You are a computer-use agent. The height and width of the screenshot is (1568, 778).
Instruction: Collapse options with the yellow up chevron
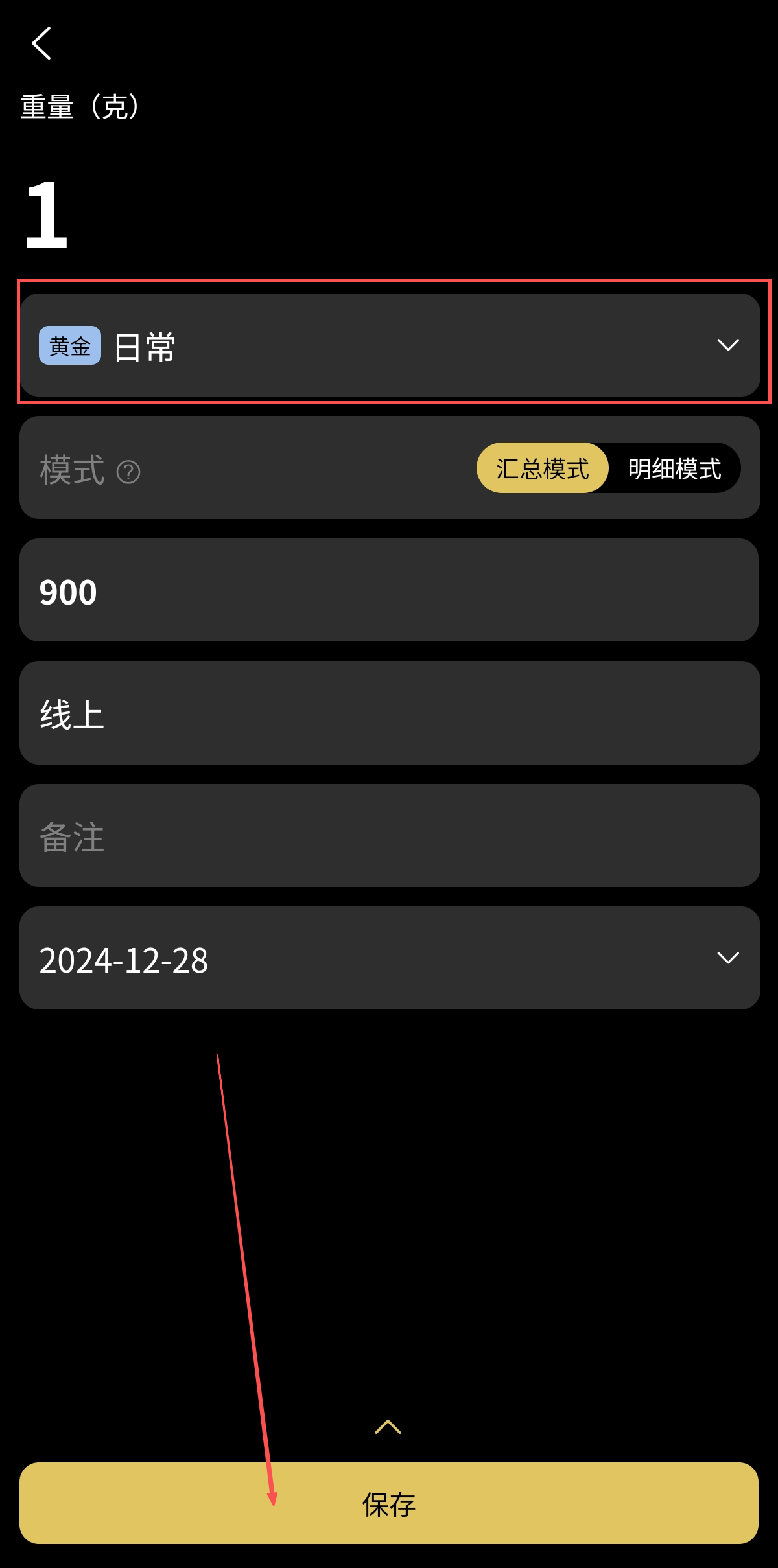click(388, 1426)
